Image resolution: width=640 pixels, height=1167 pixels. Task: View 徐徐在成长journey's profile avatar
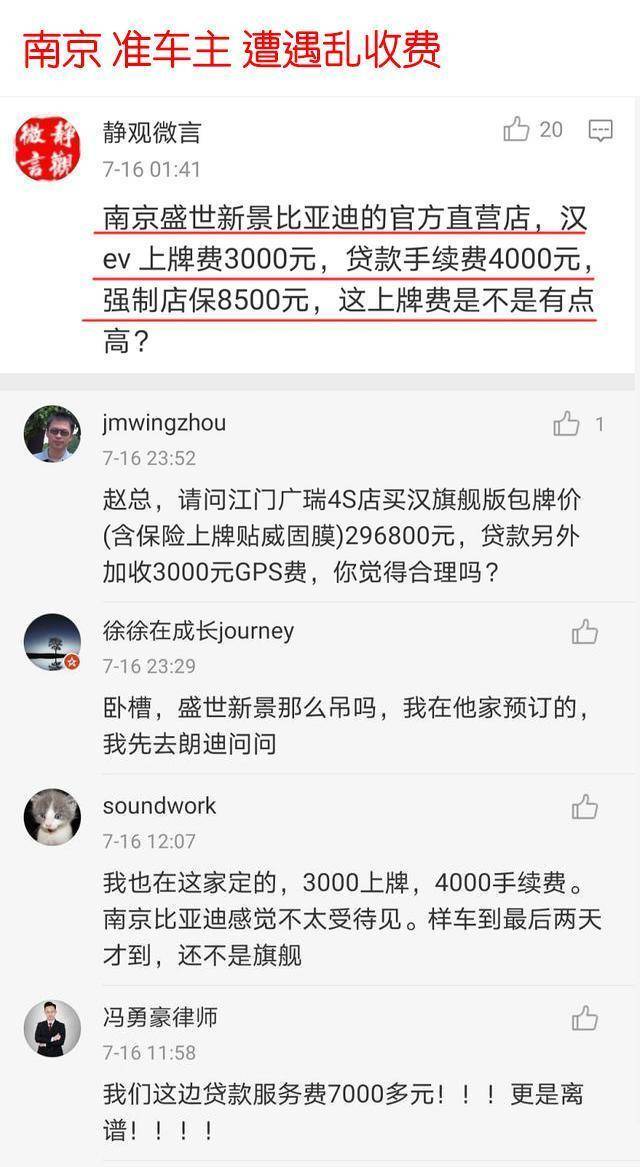[x=52, y=642]
